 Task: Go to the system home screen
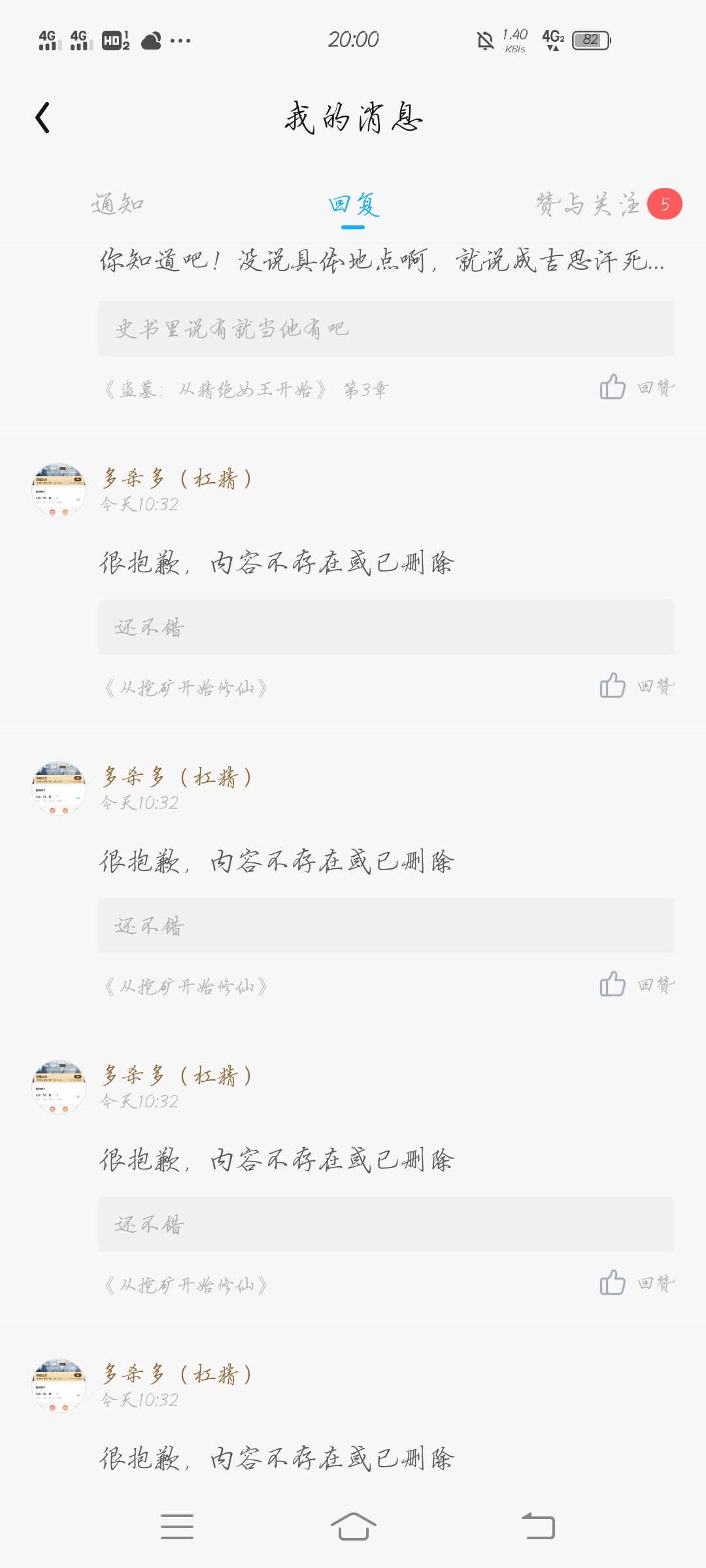(x=353, y=1527)
